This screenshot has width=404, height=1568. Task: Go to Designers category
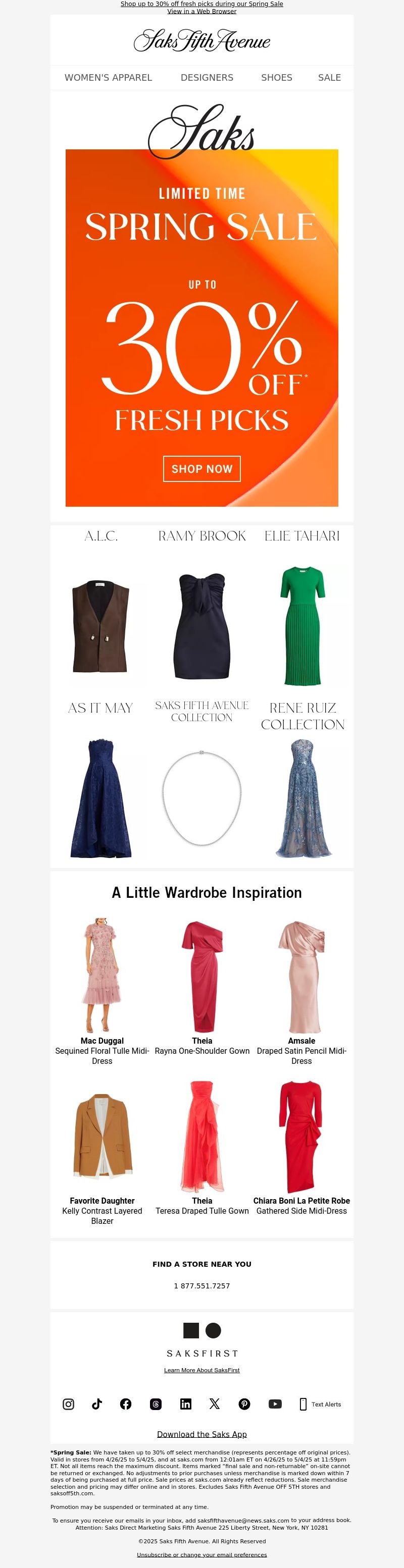207,78
